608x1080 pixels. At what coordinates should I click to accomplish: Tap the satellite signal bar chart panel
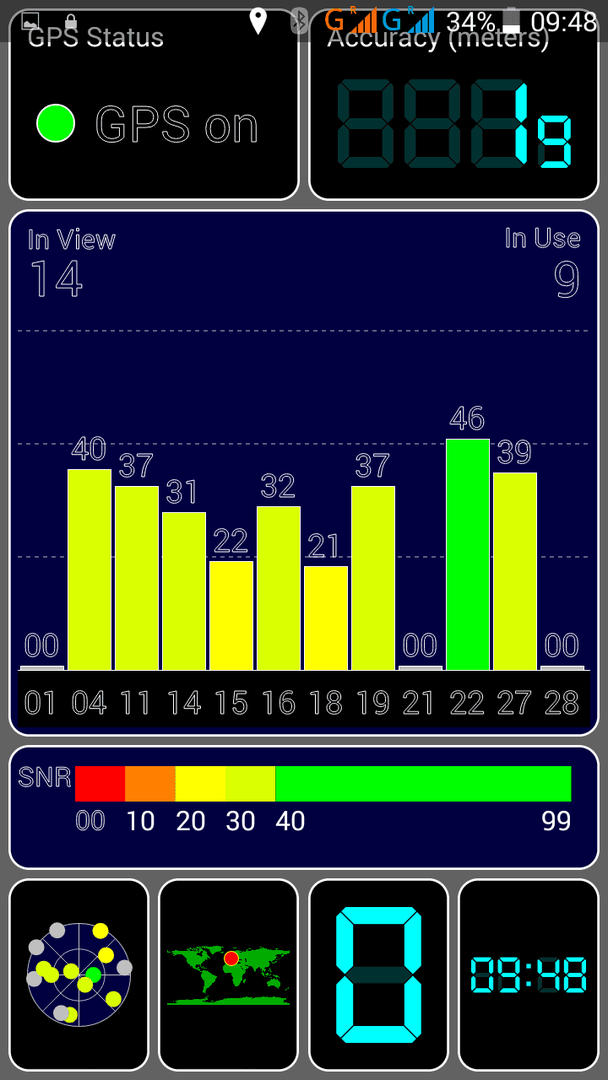304,472
